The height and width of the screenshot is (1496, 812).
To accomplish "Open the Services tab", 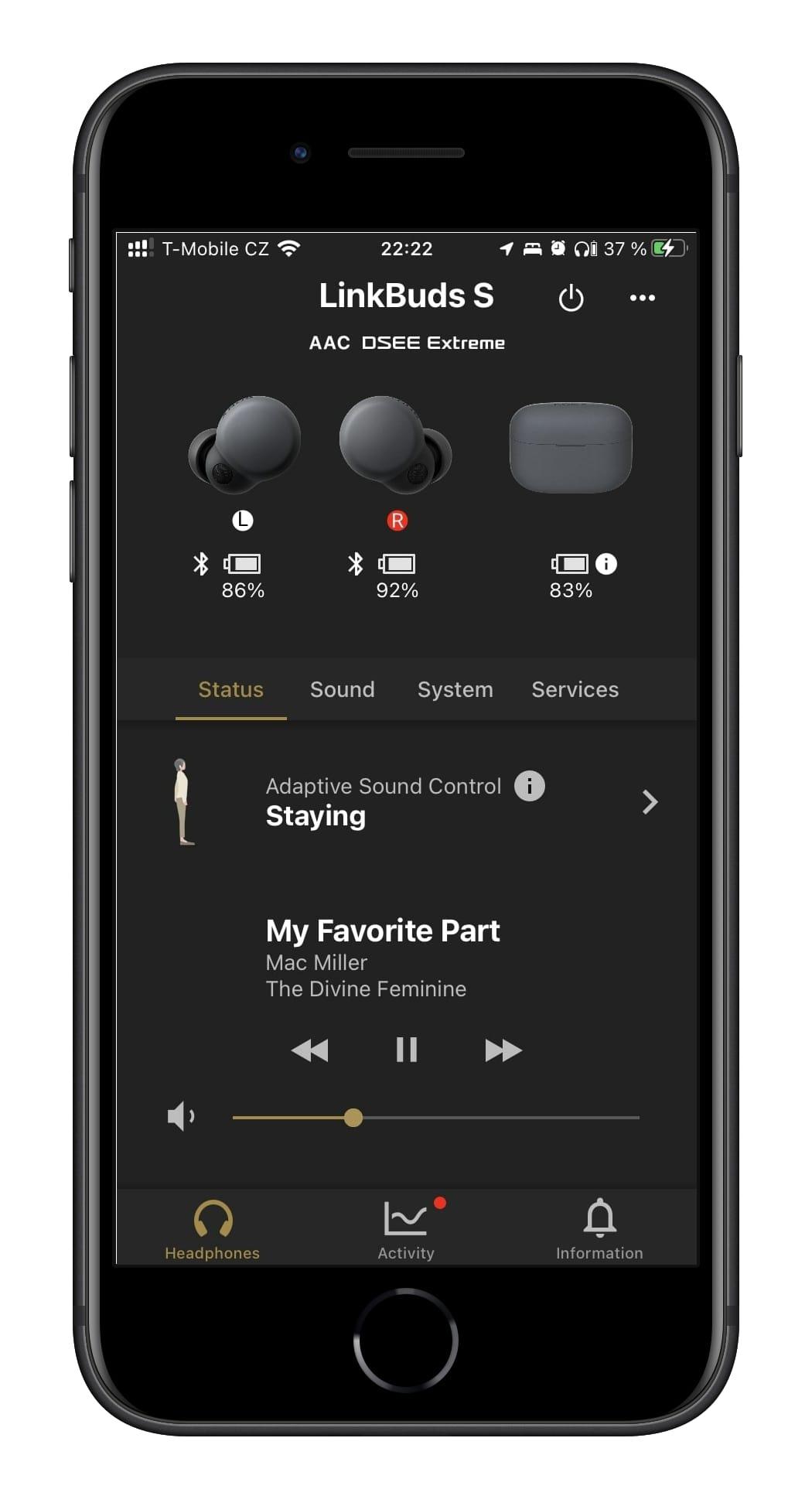I will point(575,689).
